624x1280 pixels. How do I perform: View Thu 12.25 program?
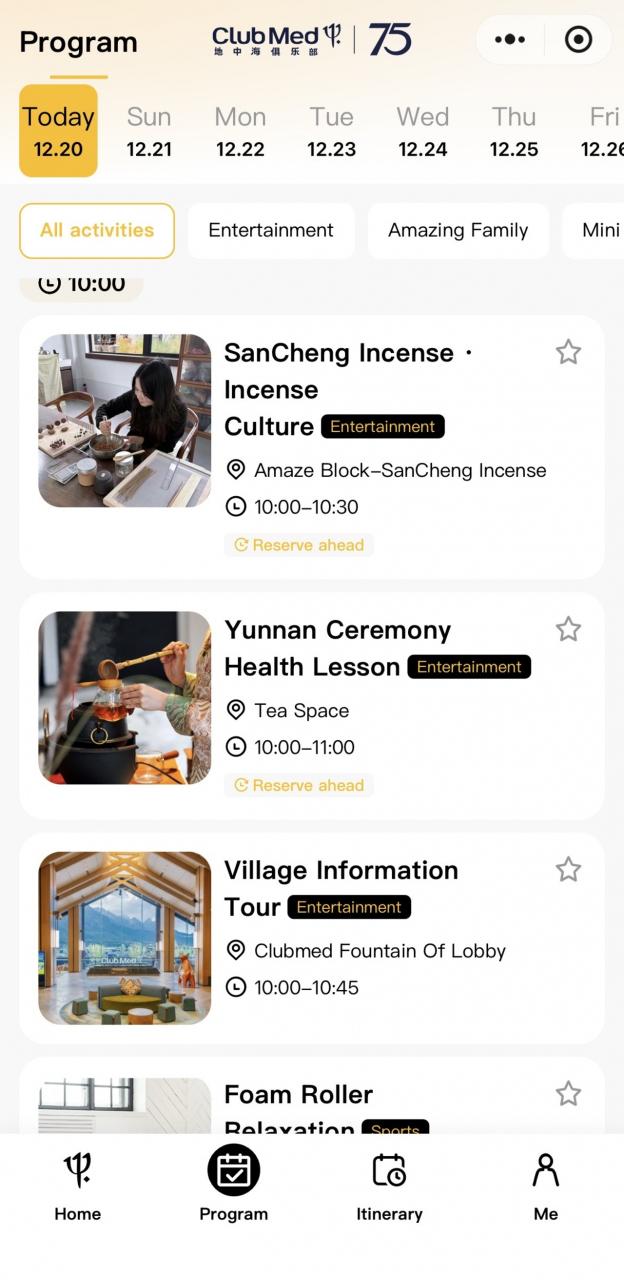click(x=514, y=132)
